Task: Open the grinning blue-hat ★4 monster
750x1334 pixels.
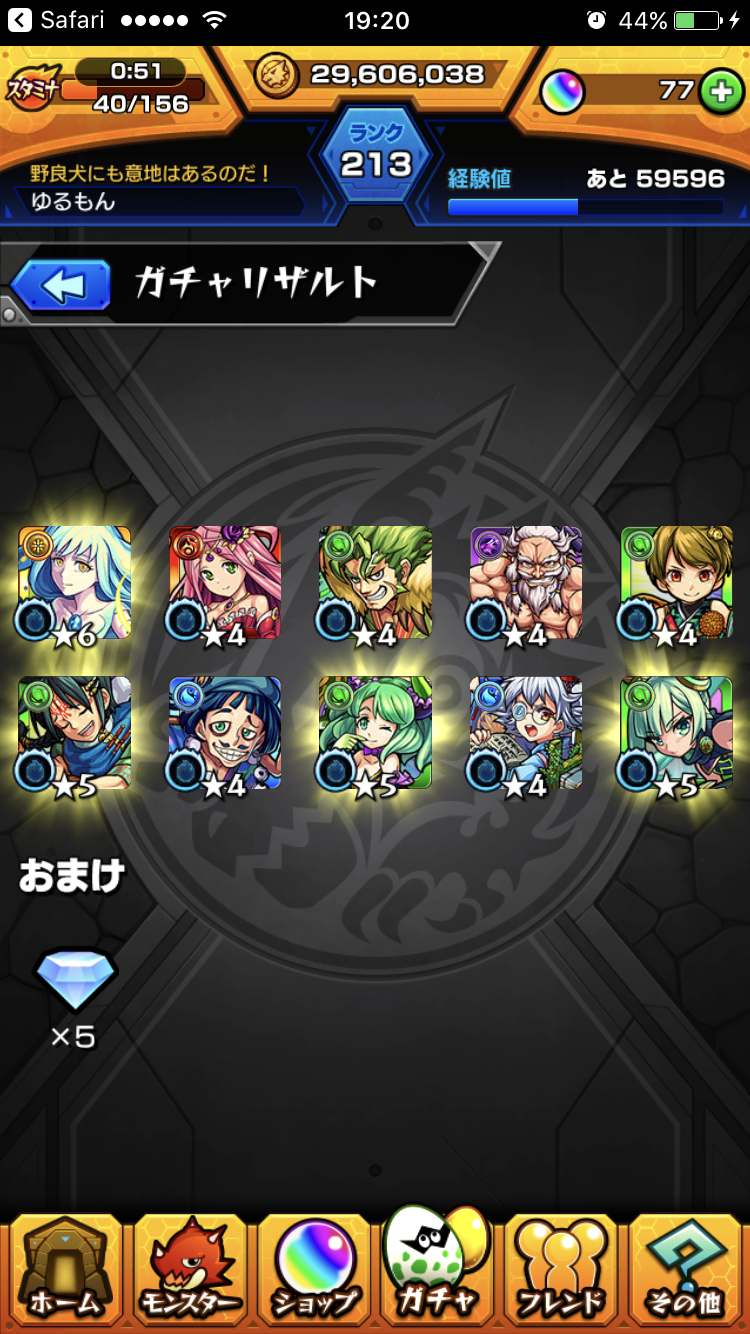Action: (x=225, y=733)
